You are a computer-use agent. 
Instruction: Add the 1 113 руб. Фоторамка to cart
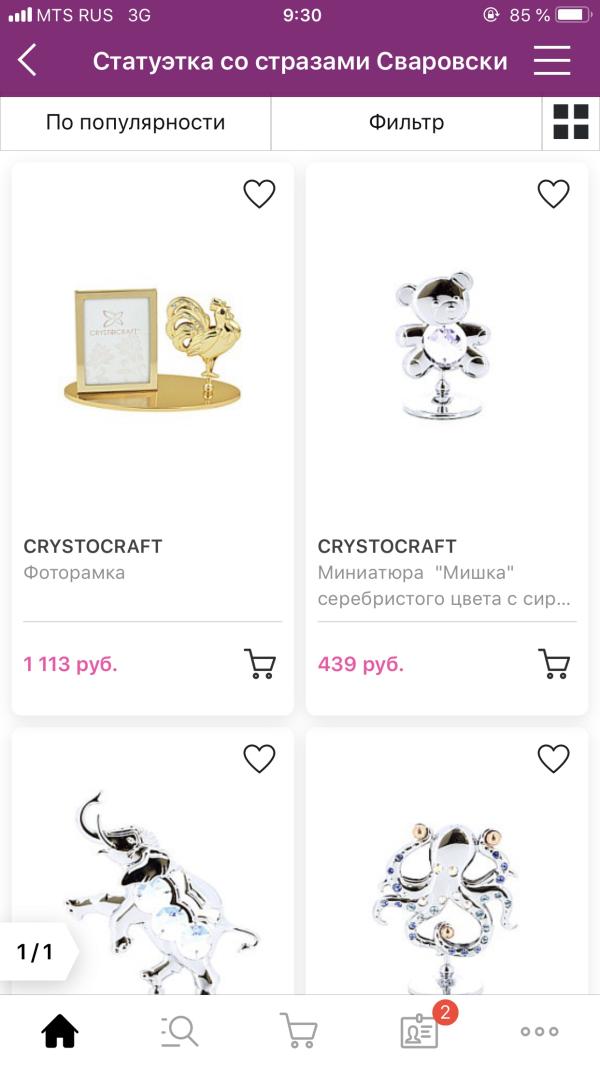click(x=260, y=664)
